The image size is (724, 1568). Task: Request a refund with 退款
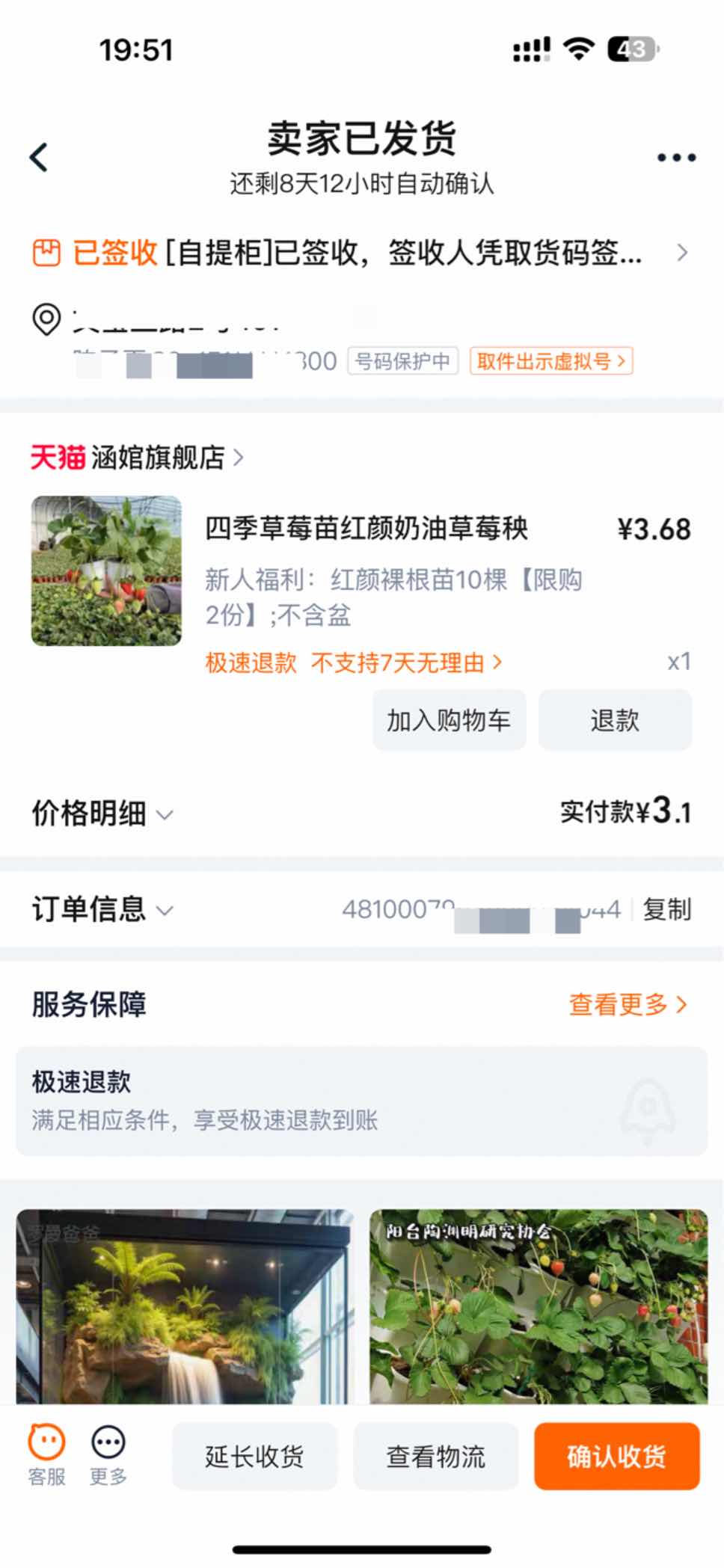(x=615, y=720)
